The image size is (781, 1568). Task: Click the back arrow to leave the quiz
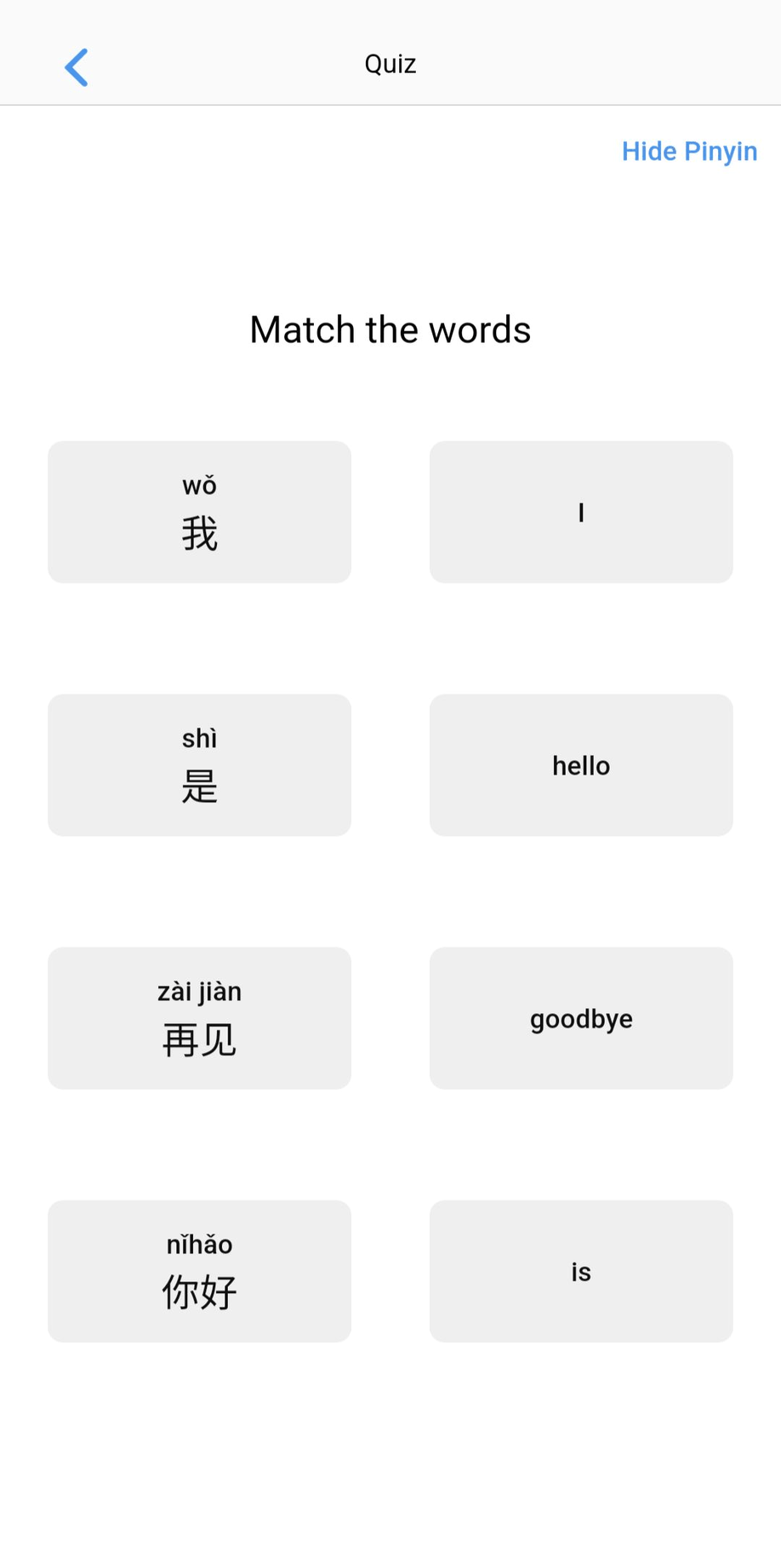click(x=76, y=66)
